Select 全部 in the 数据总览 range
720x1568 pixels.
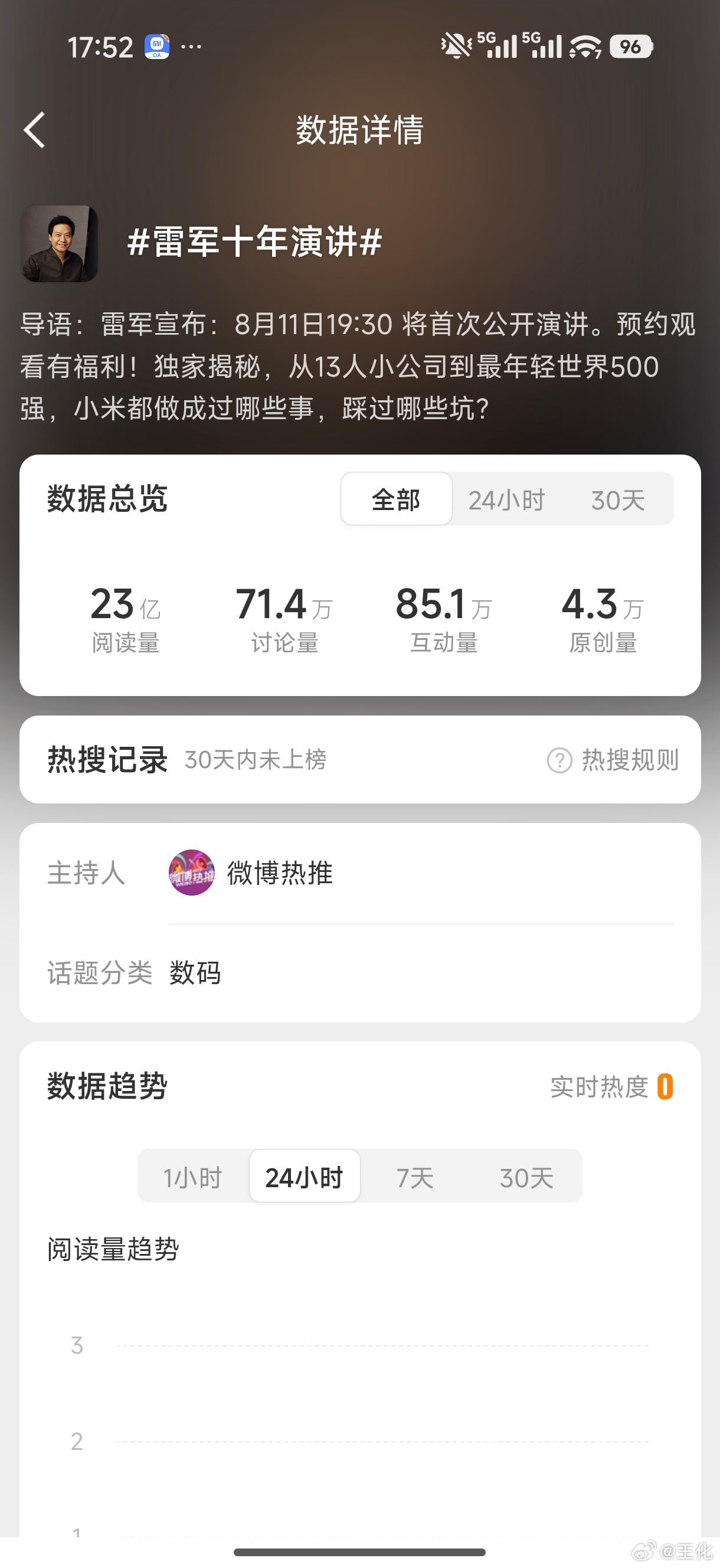pyautogui.click(x=396, y=499)
